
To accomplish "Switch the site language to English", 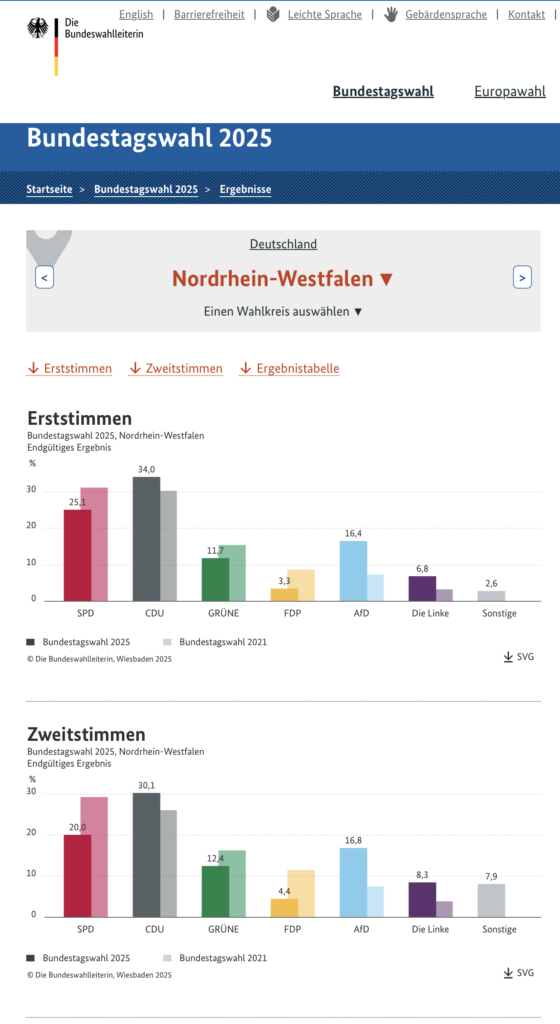I will click(x=136, y=14).
